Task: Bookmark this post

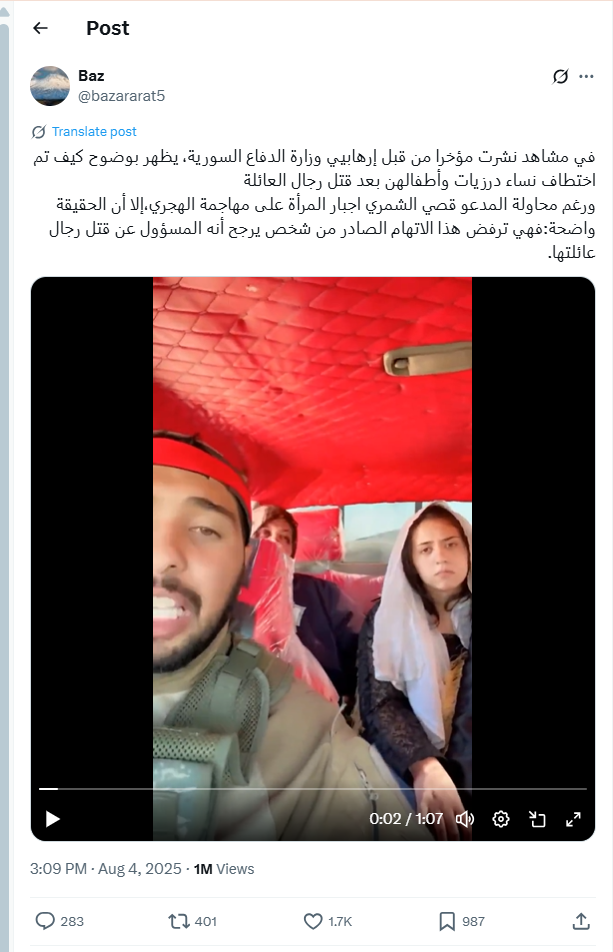Action: pos(447,921)
